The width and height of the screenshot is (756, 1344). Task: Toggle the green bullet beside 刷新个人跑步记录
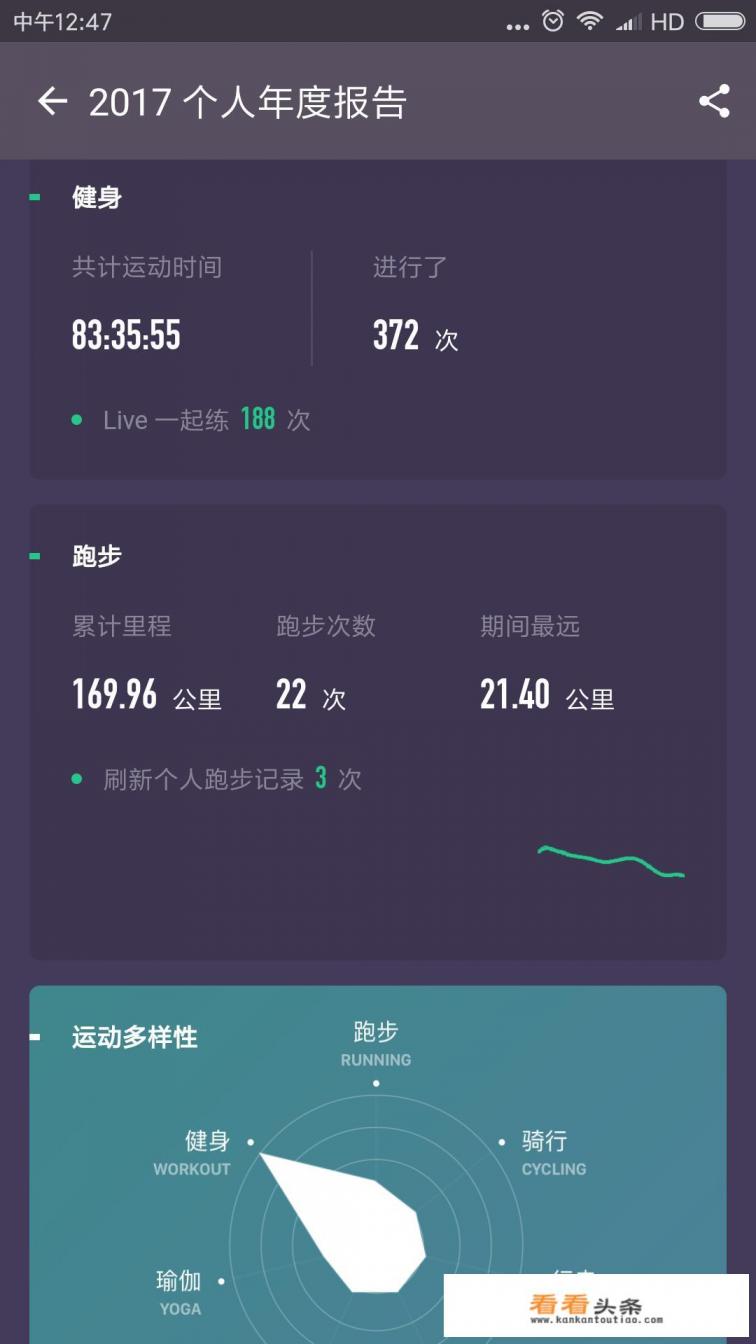point(75,777)
